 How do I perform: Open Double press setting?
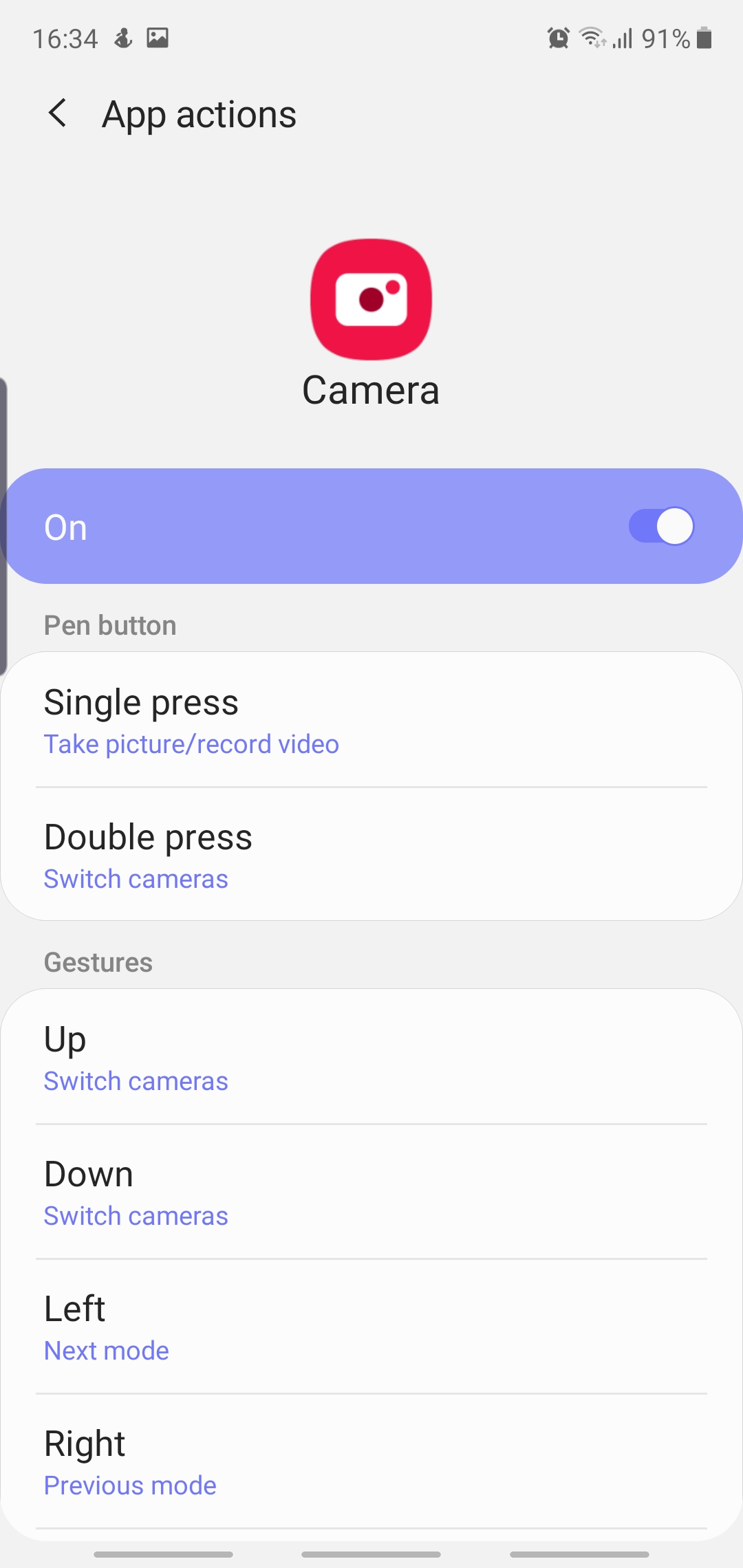(371, 855)
